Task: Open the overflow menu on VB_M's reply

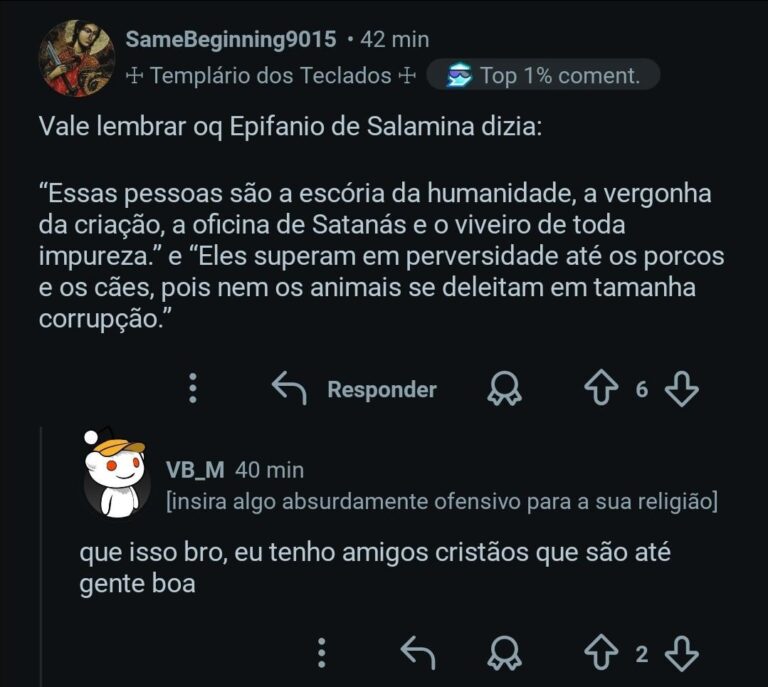Action: [321, 654]
